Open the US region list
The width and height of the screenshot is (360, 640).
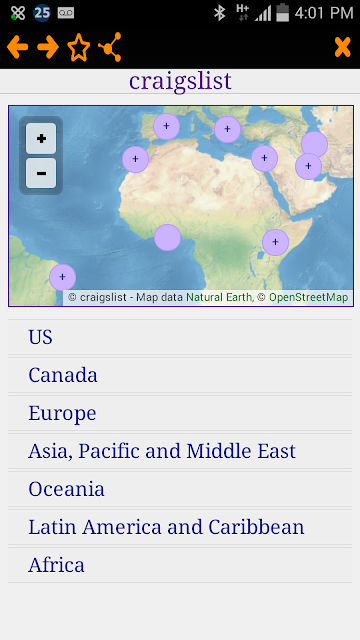click(x=180, y=337)
